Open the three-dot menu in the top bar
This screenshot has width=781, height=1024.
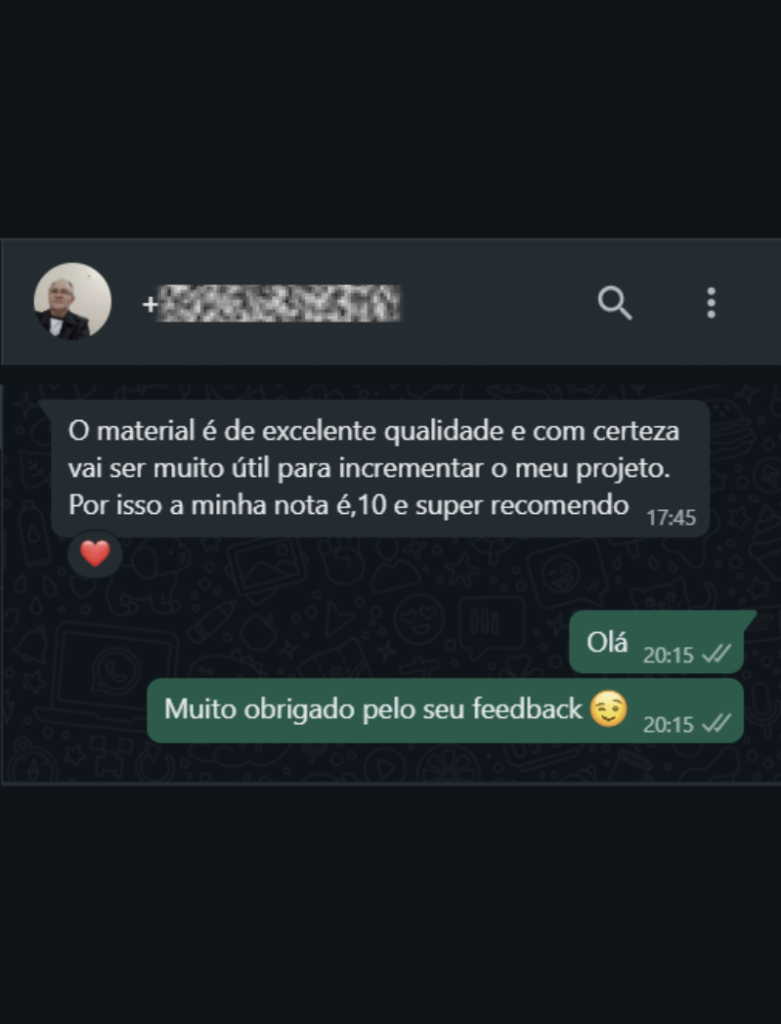pyautogui.click(x=710, y=304)
